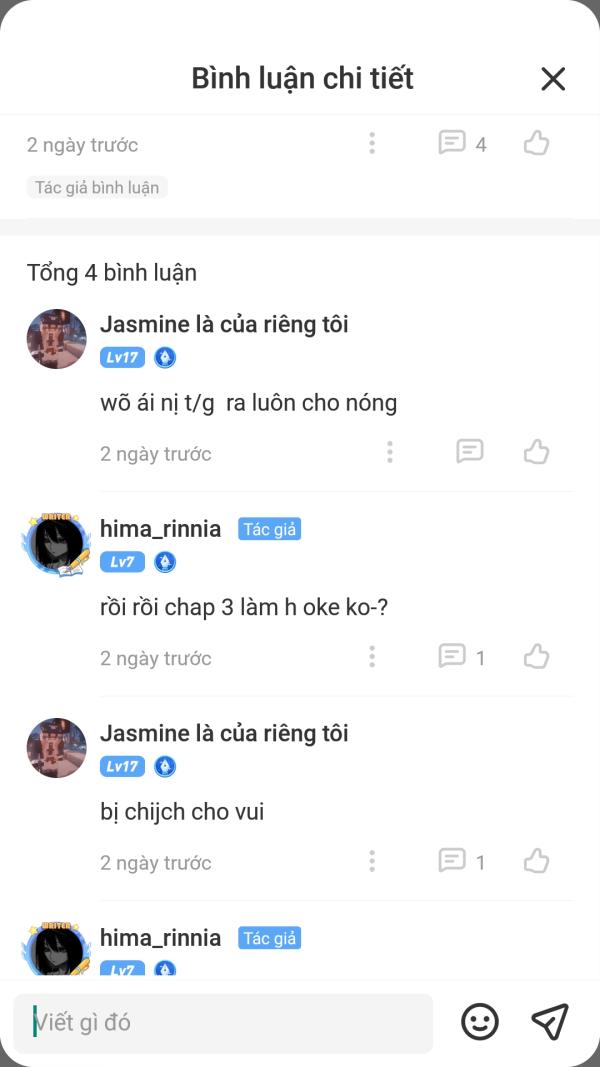Close the Bình luận chi tiết panel

click(553, 79)
